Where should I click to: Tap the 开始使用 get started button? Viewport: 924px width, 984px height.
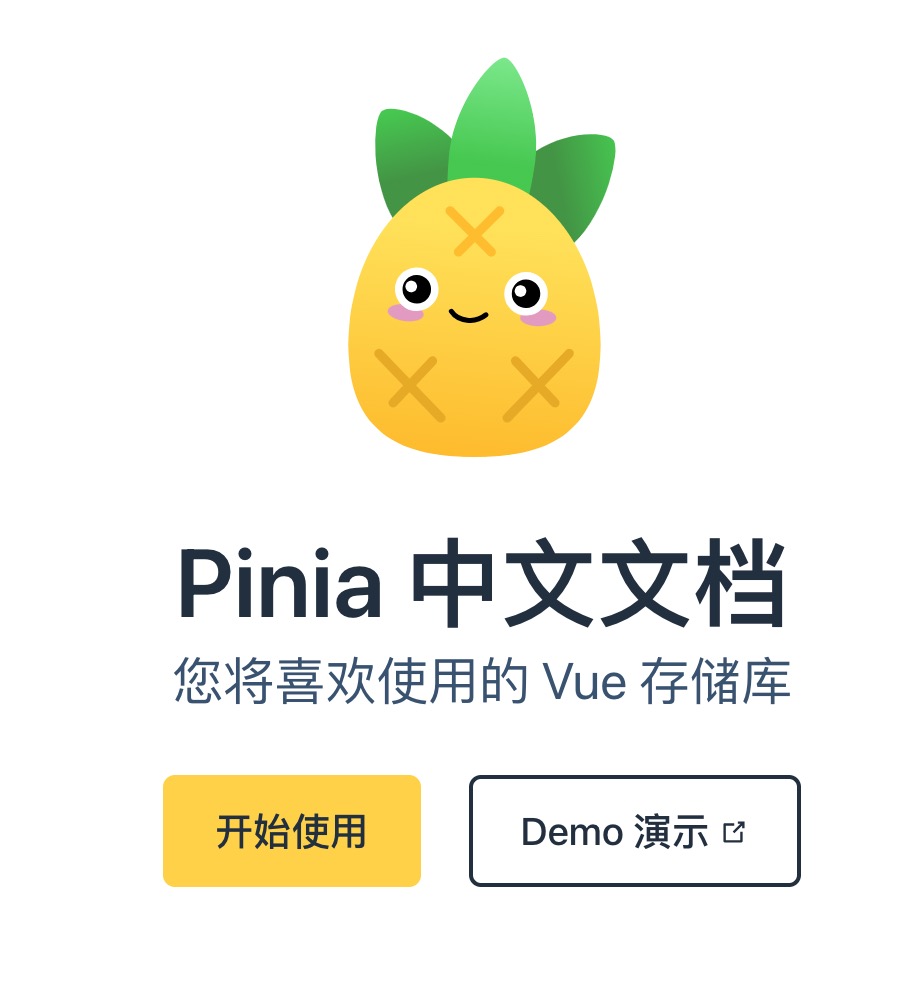tap(291, 831)
